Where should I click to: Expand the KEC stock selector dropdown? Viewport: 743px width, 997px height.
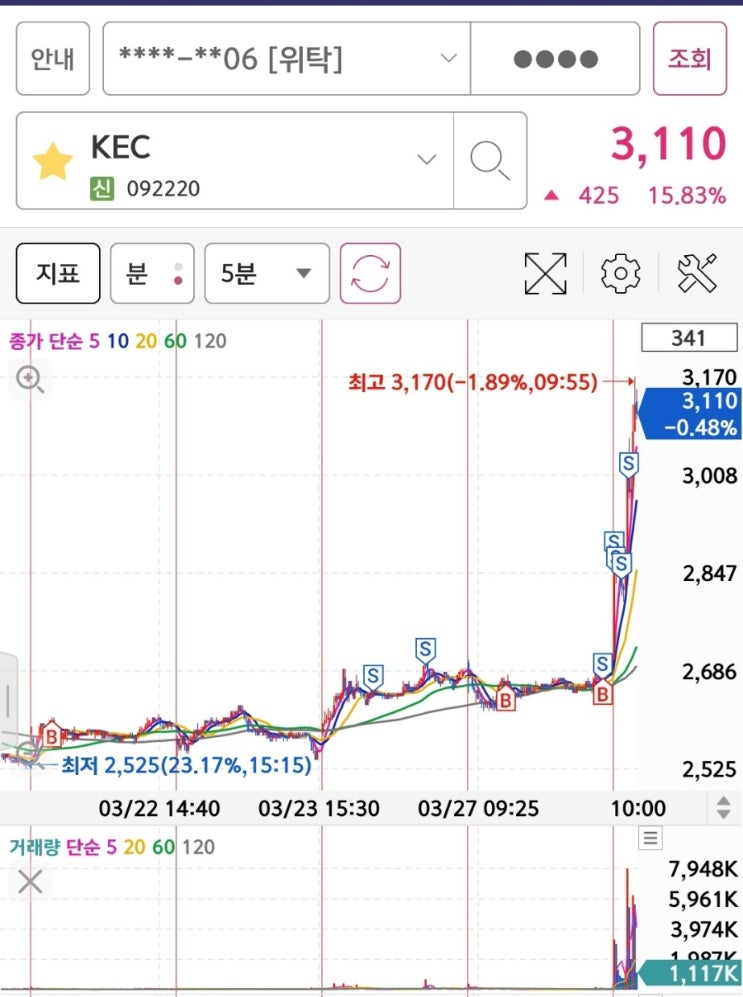(427, 160)
